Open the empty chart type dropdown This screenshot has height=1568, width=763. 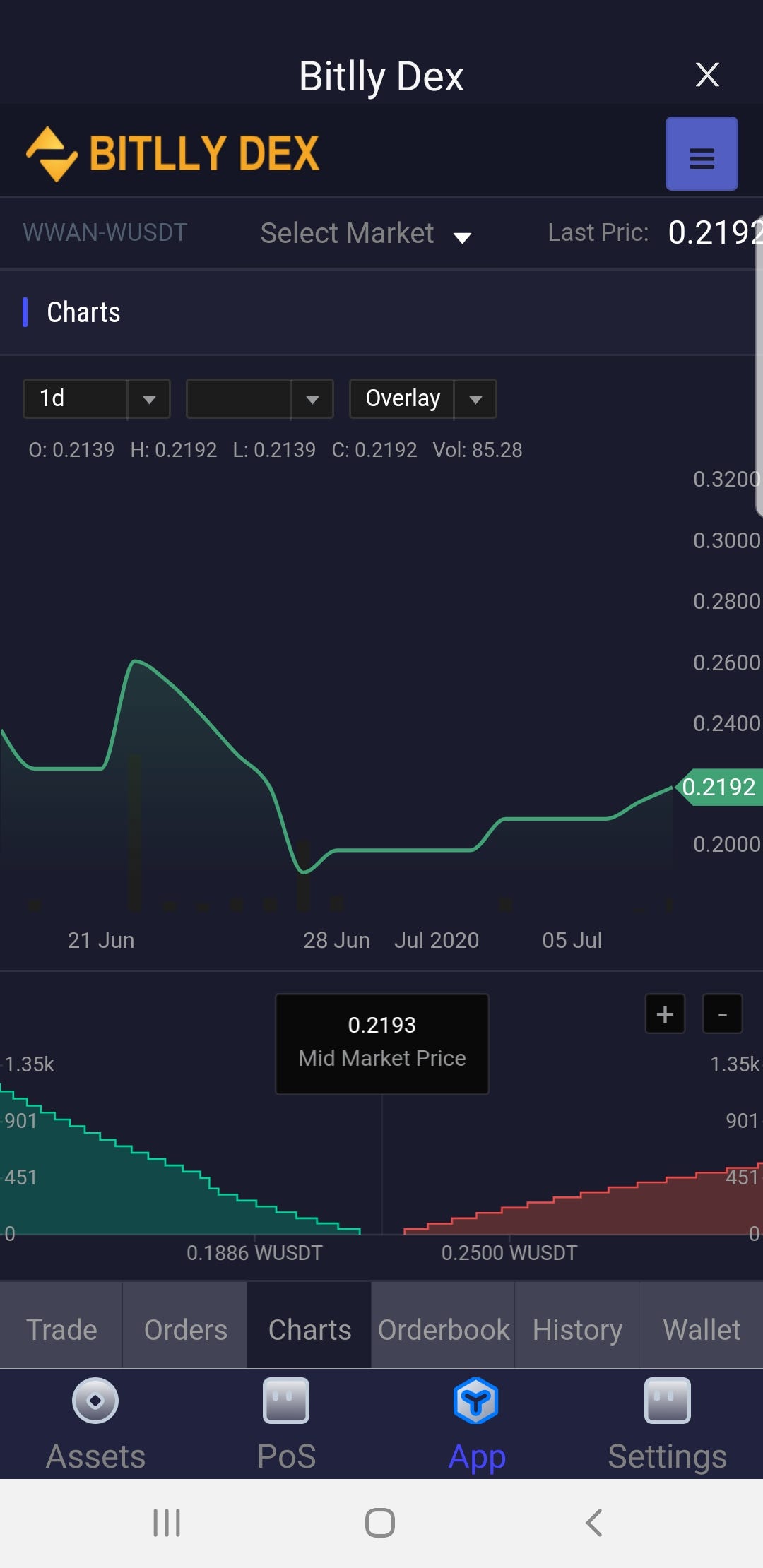(259, 399)
